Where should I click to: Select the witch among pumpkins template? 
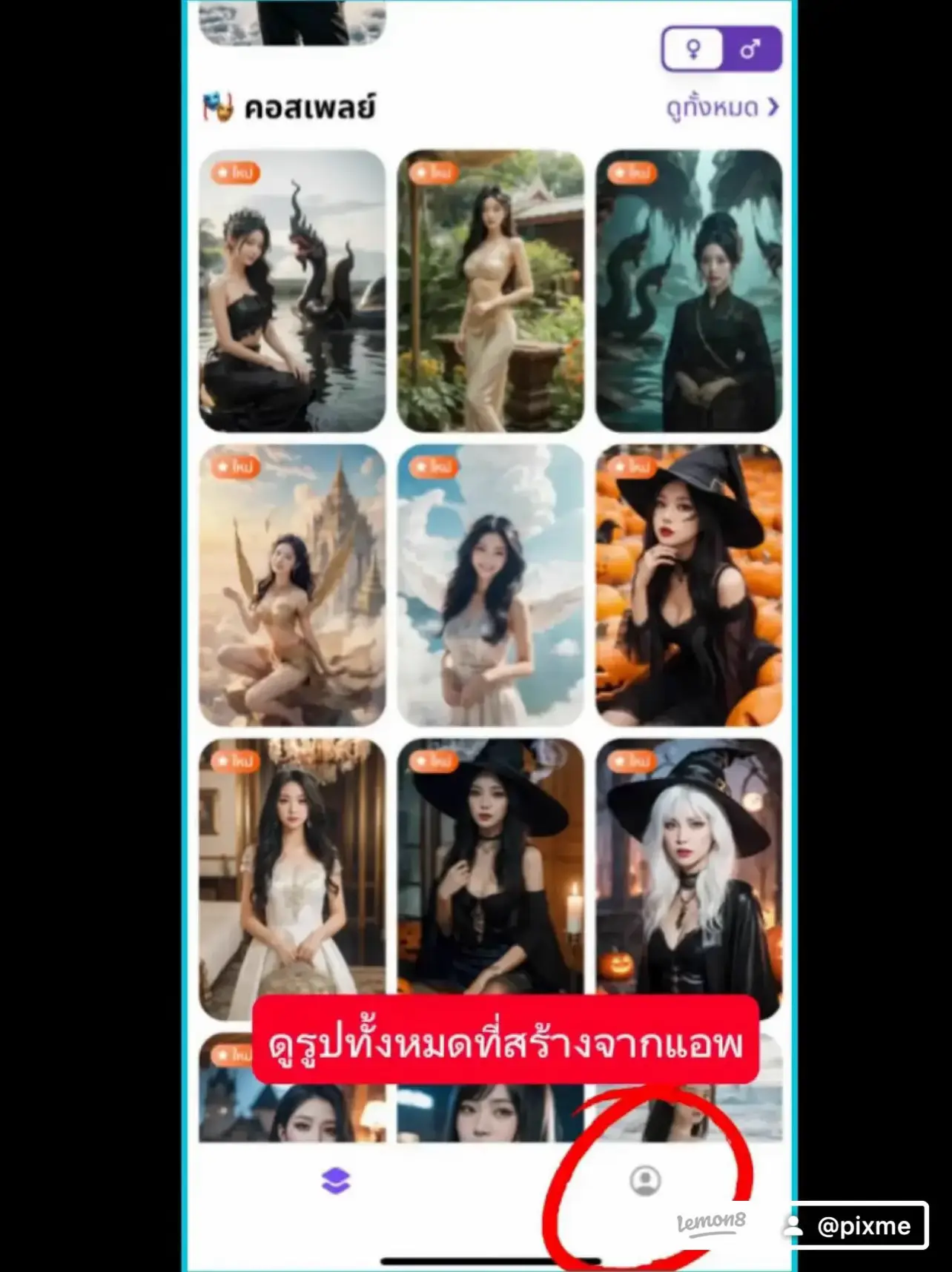(689, 585)
